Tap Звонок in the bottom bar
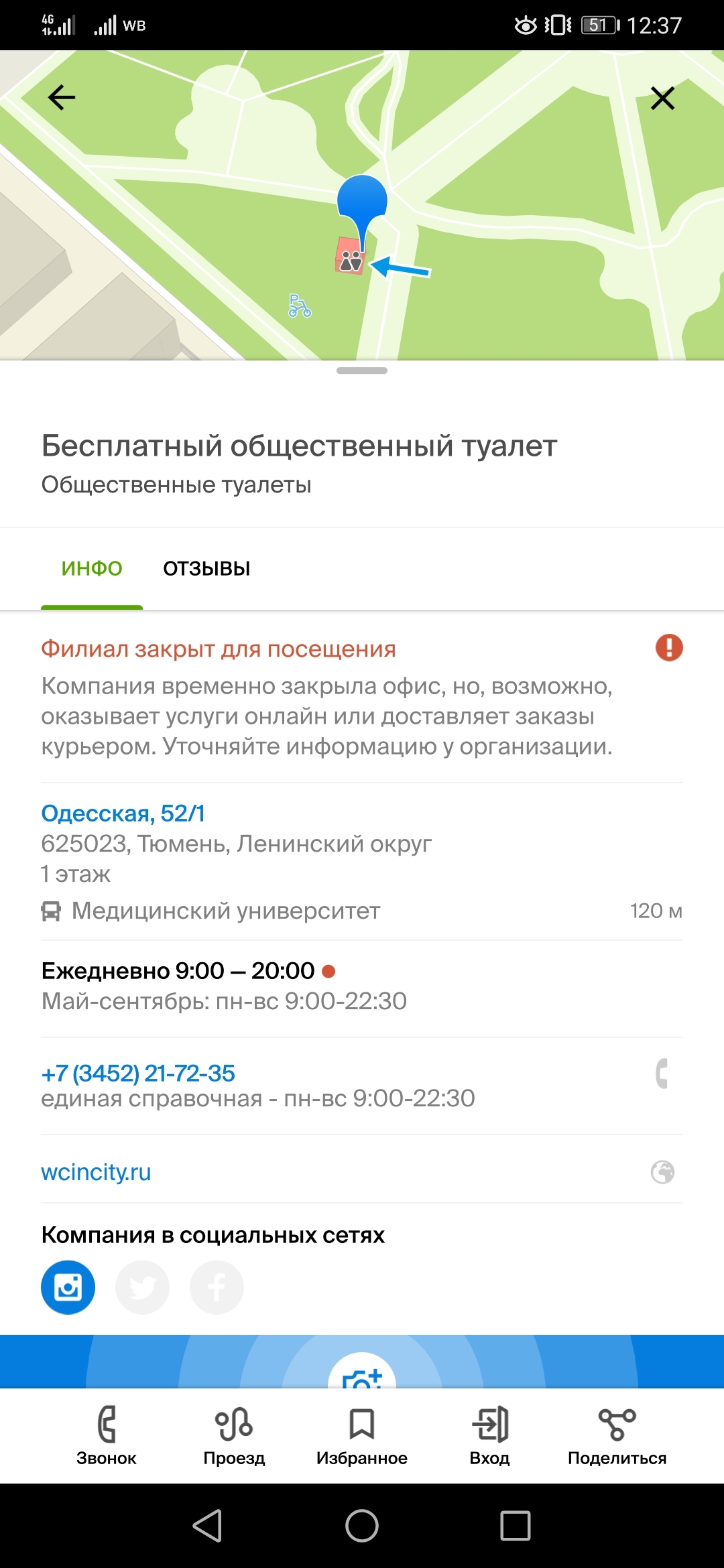The height and width of the screenshot is (1568, 724). tap(107, 1435)
